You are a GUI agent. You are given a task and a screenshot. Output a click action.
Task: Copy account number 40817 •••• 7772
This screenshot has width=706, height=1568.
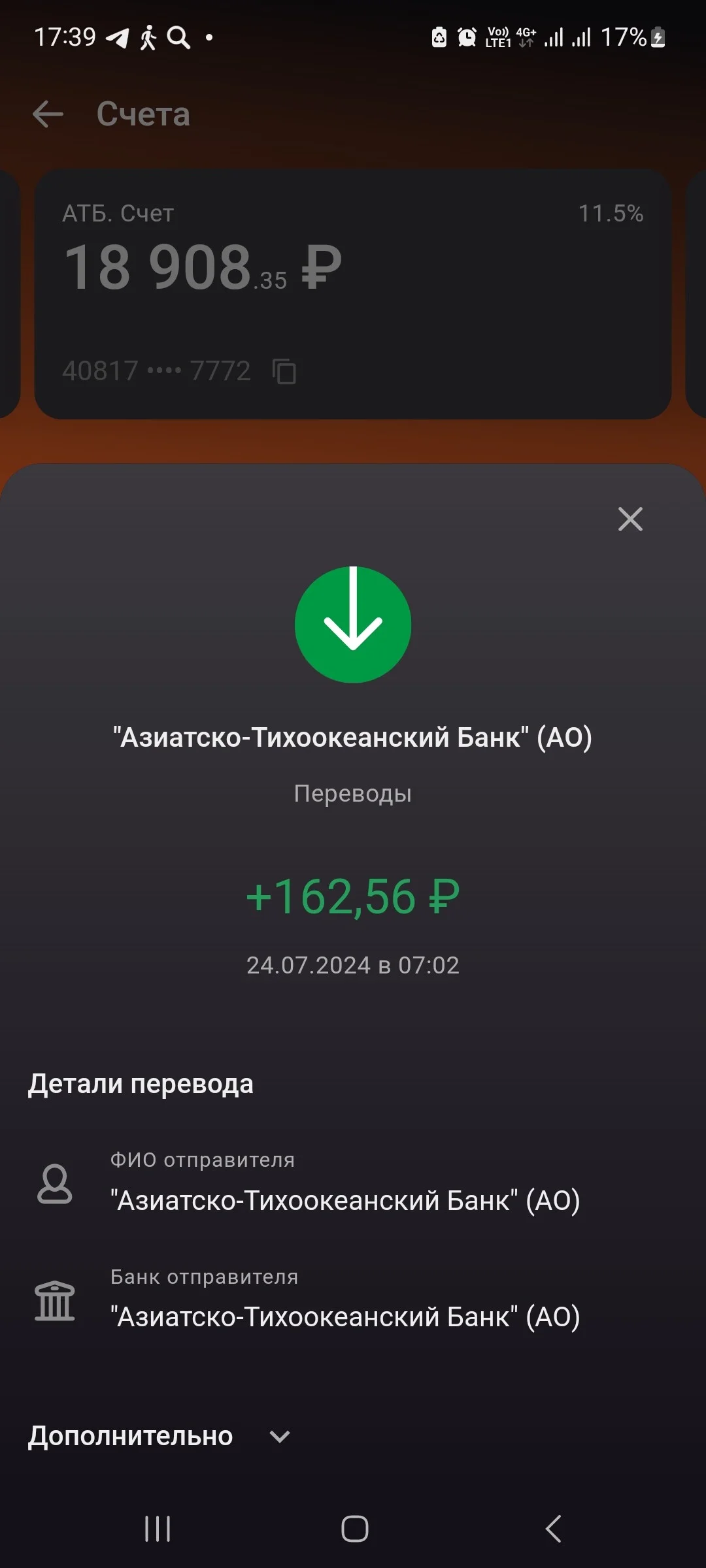(x=284, y=371)
